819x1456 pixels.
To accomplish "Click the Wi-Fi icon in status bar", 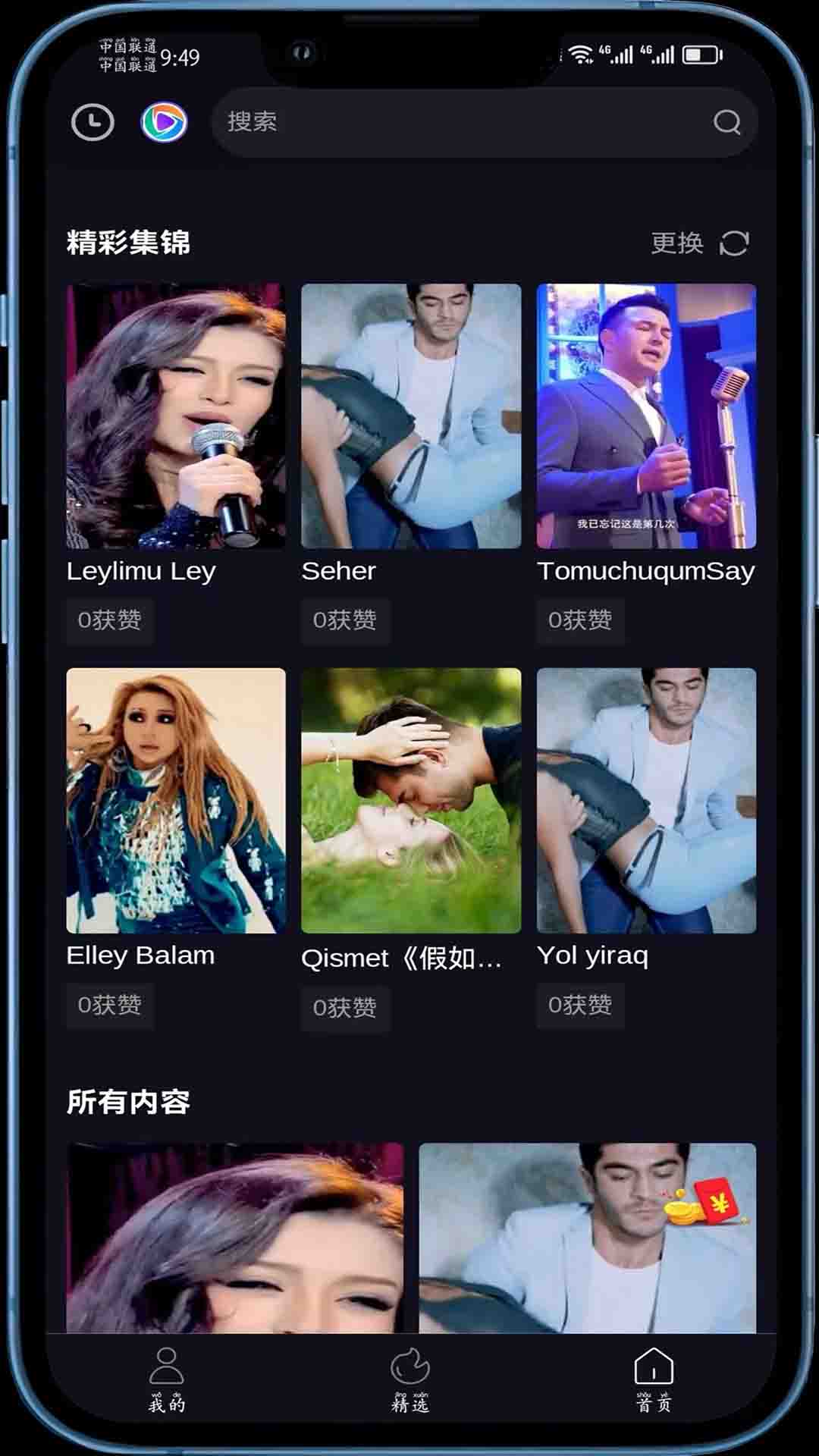I will (x=582, y=54).
